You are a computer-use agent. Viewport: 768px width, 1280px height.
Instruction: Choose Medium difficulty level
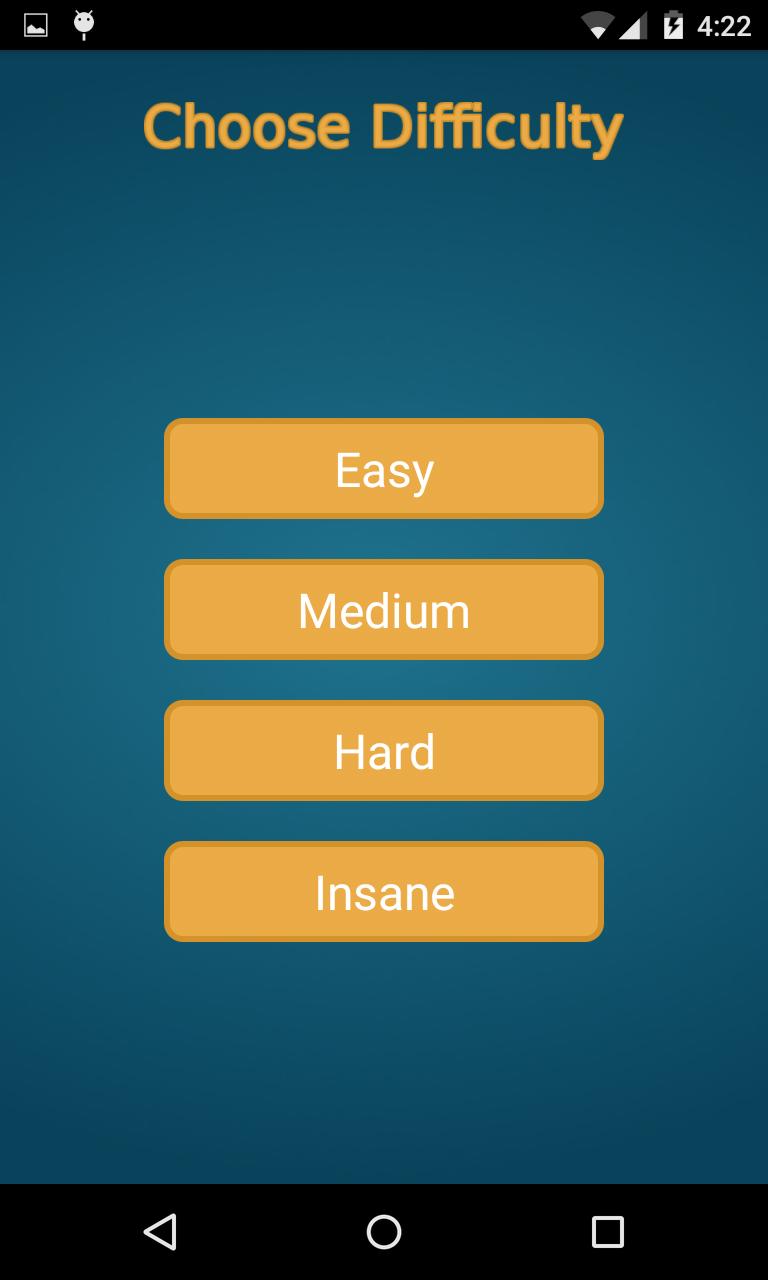(384, 610)
